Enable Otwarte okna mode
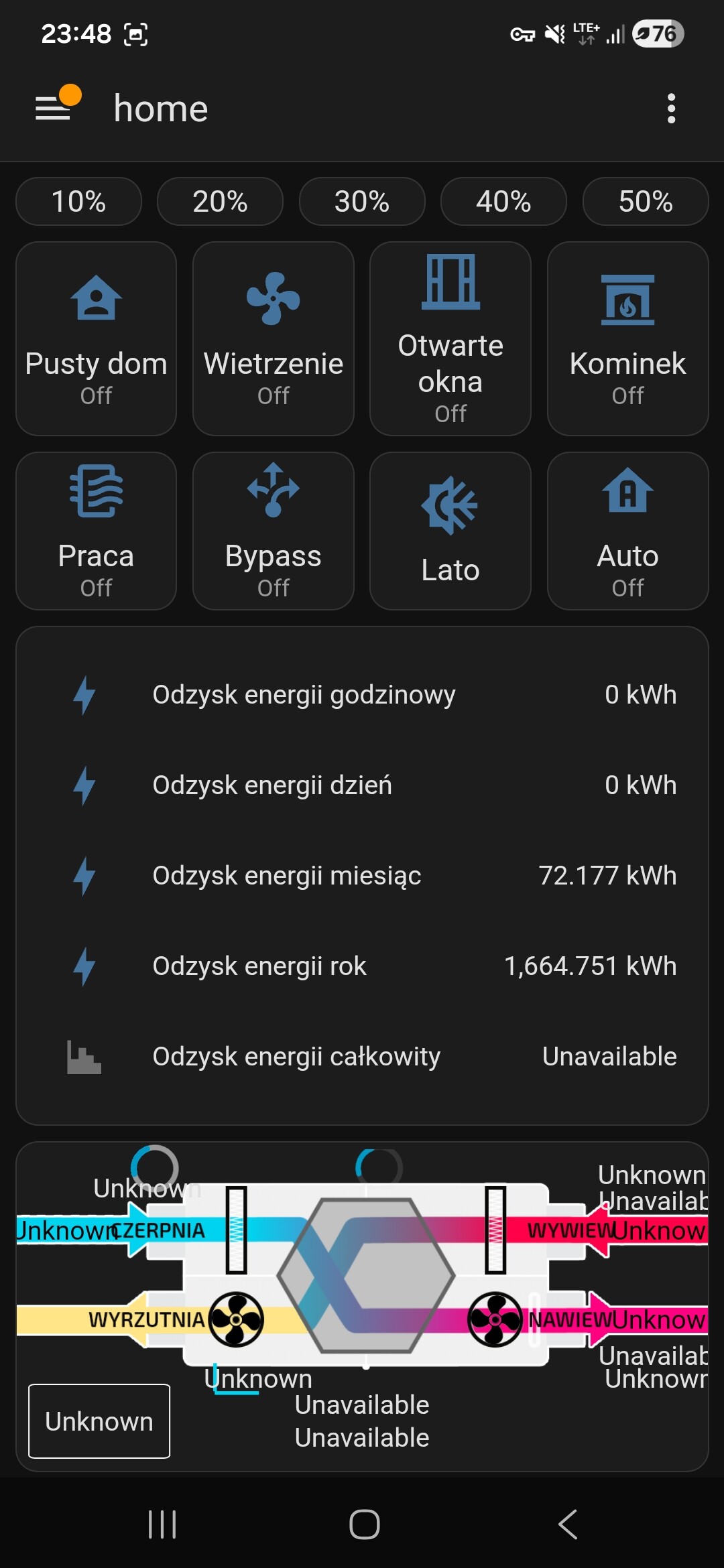The height and width of the screenshot is (1568, 724). [x=450, y=338]
